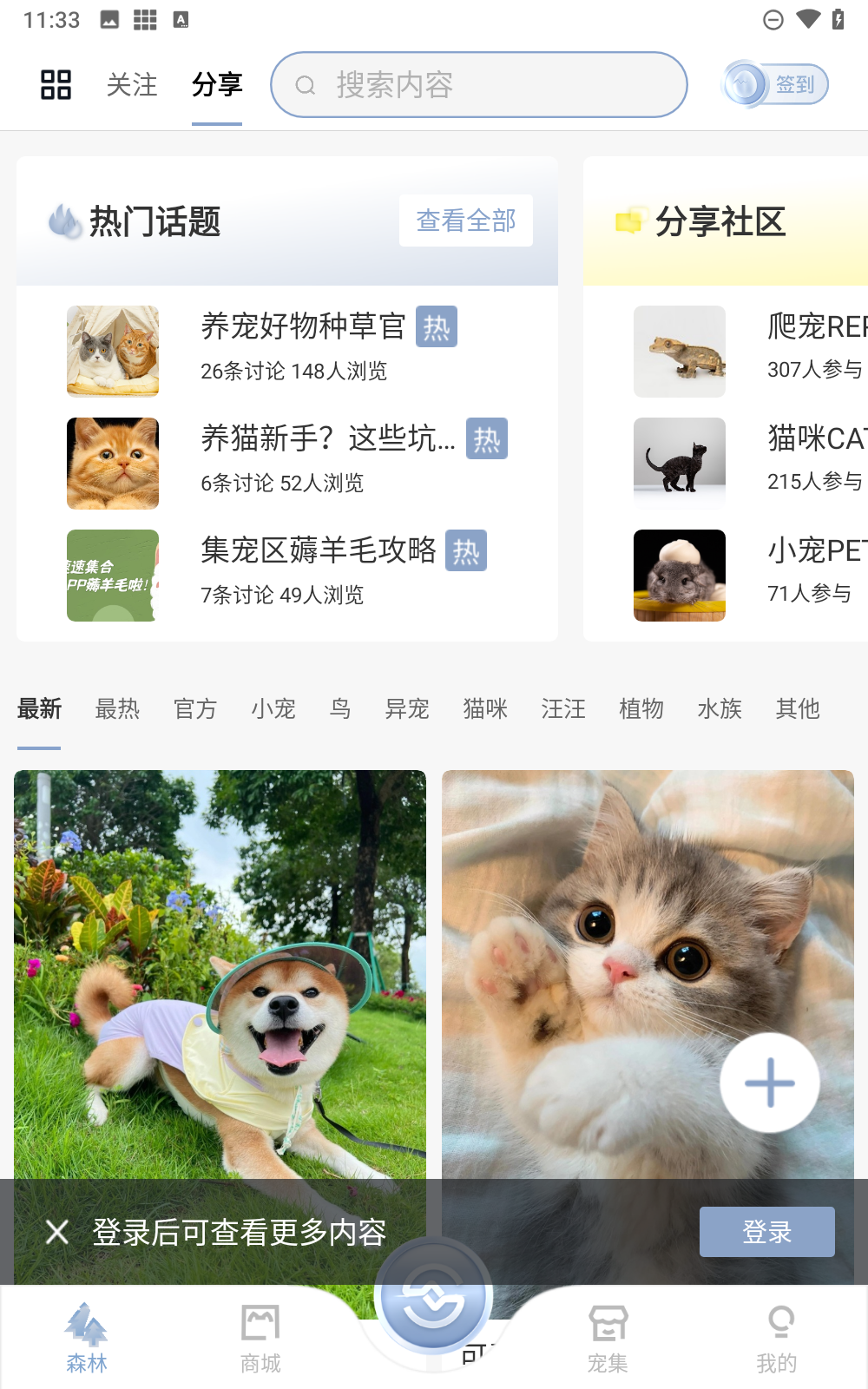Open topic 养猫新手？这些坑...
Screen dimensions: 868x1389
pyautogui.click(x=327, y=439)
